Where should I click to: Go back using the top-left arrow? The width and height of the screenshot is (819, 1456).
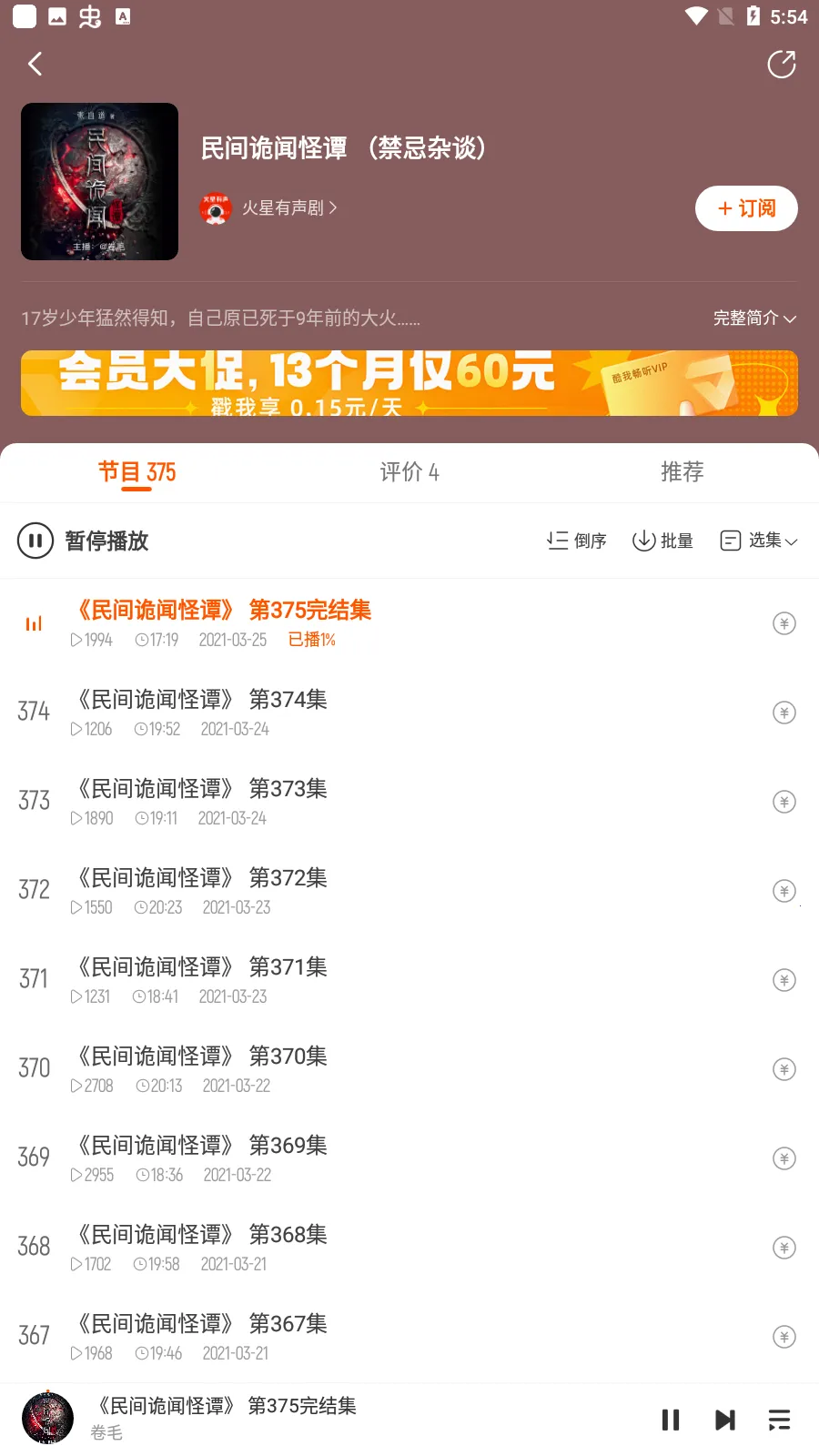click(35, 64)
